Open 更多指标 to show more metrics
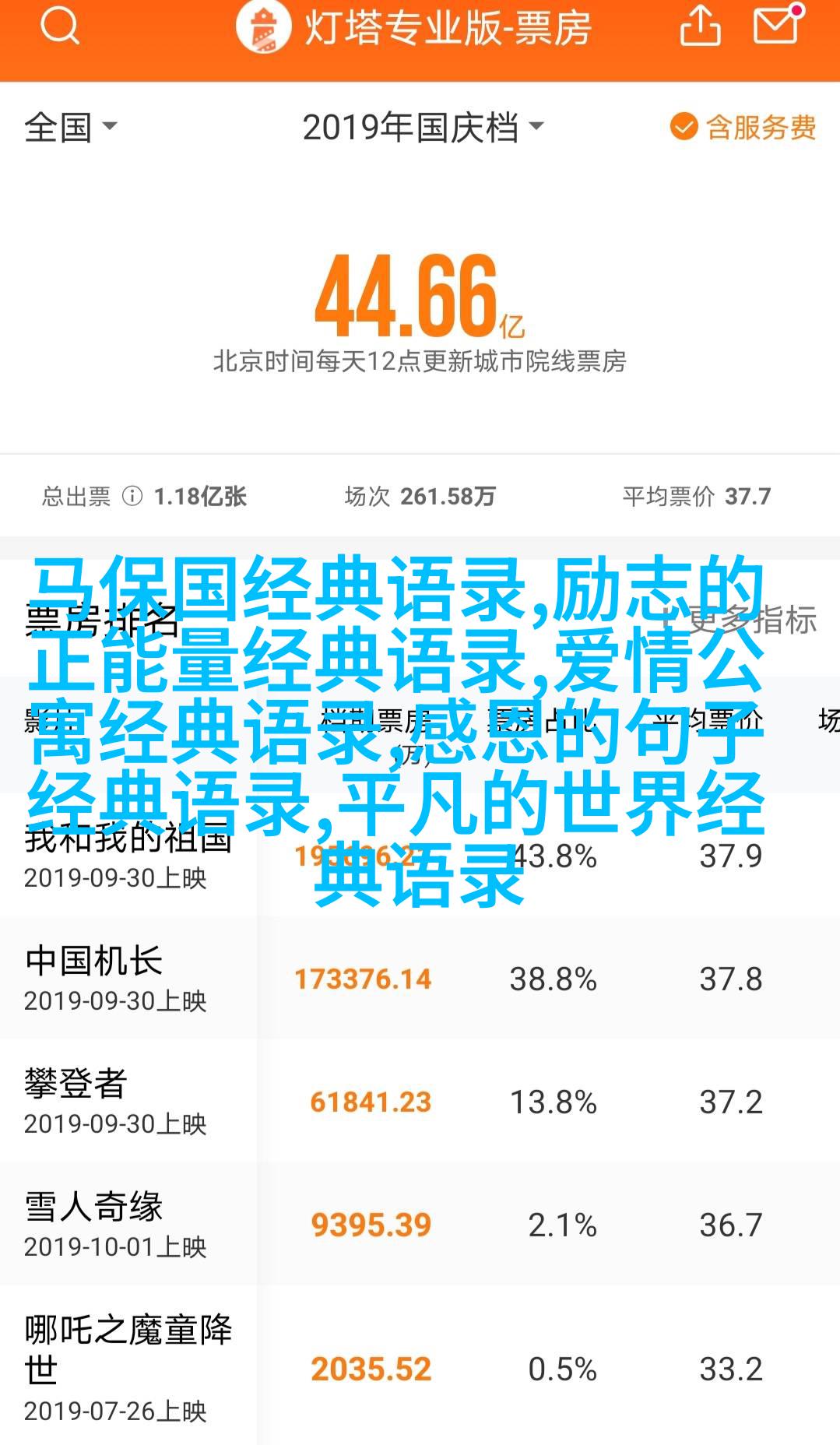 tap(751, 621)
